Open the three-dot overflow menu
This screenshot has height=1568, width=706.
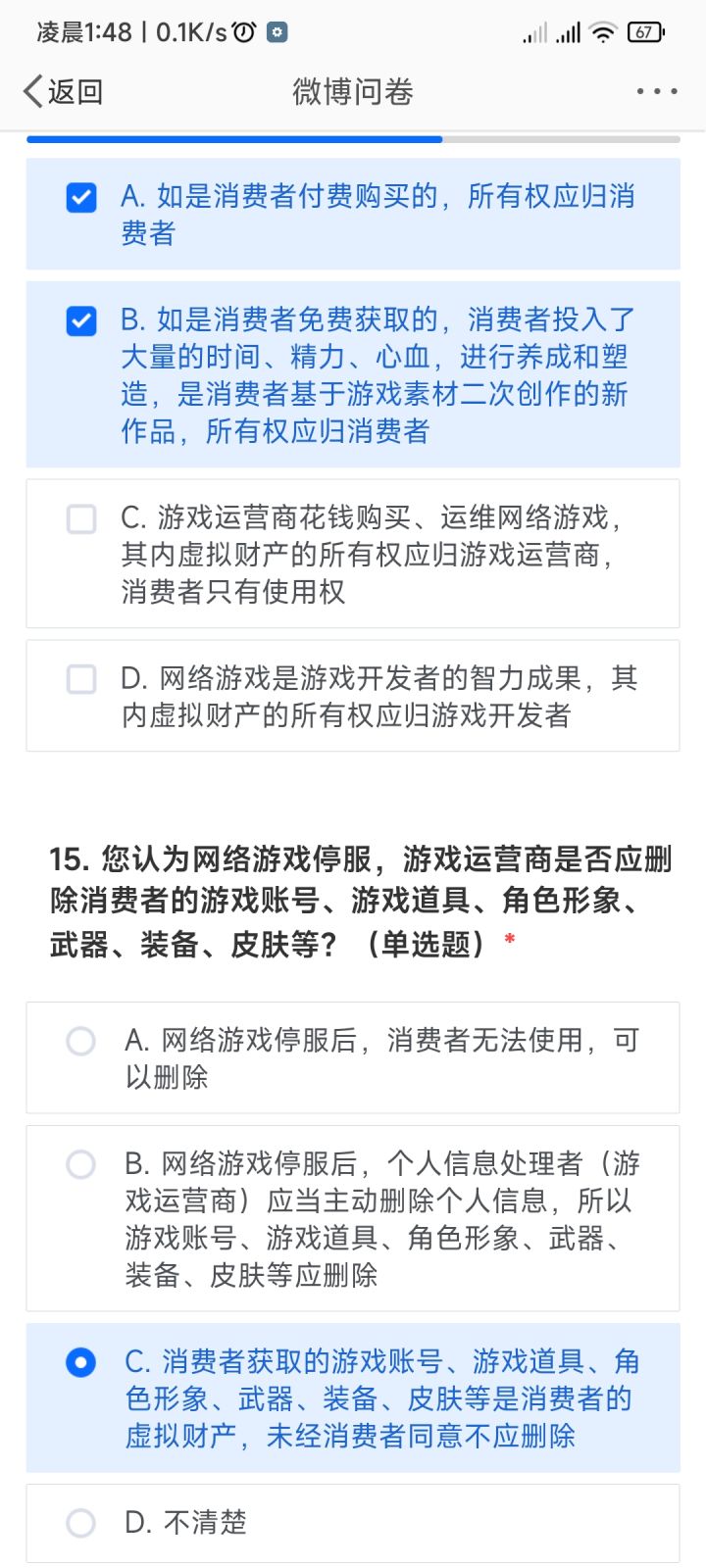coord(656,91)
